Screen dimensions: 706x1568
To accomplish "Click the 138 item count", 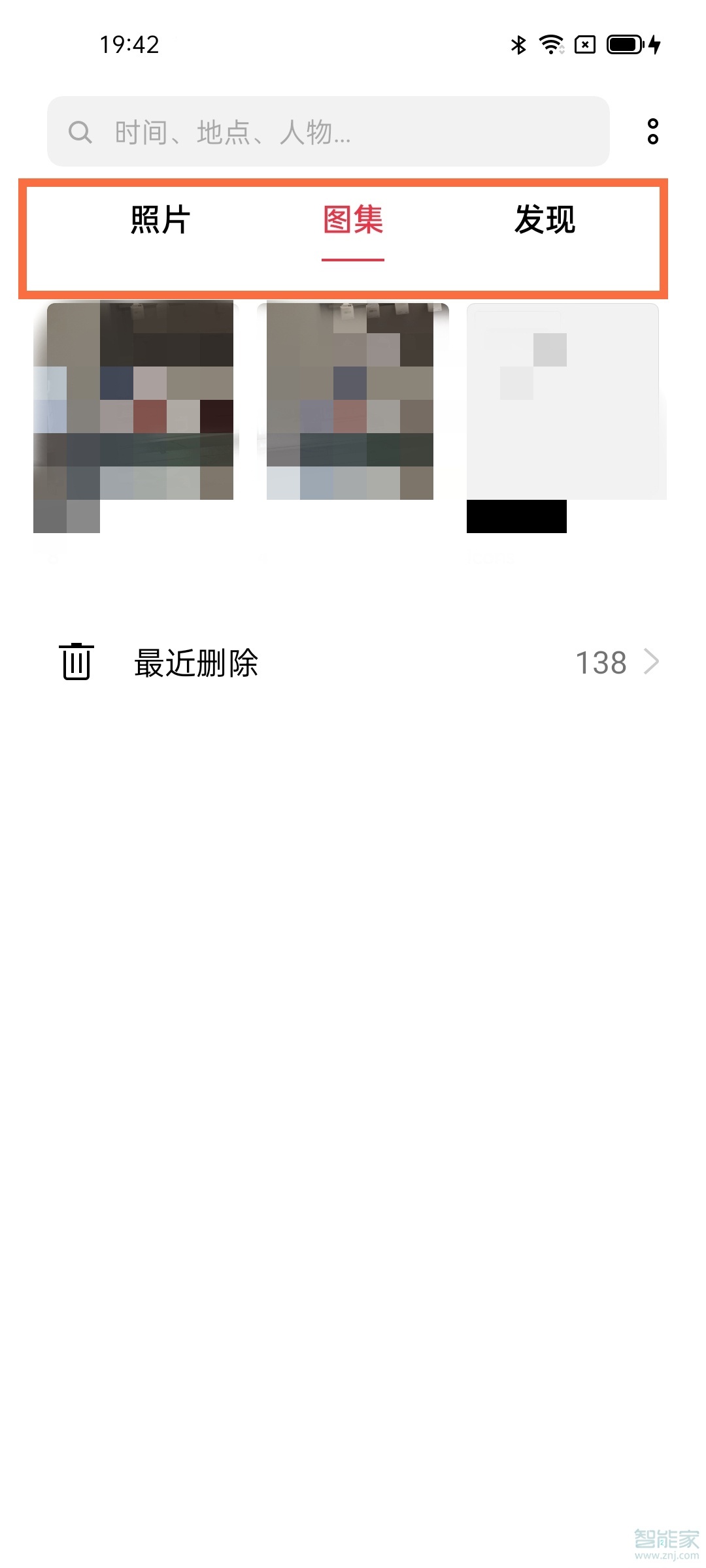I will click(601, 662).
